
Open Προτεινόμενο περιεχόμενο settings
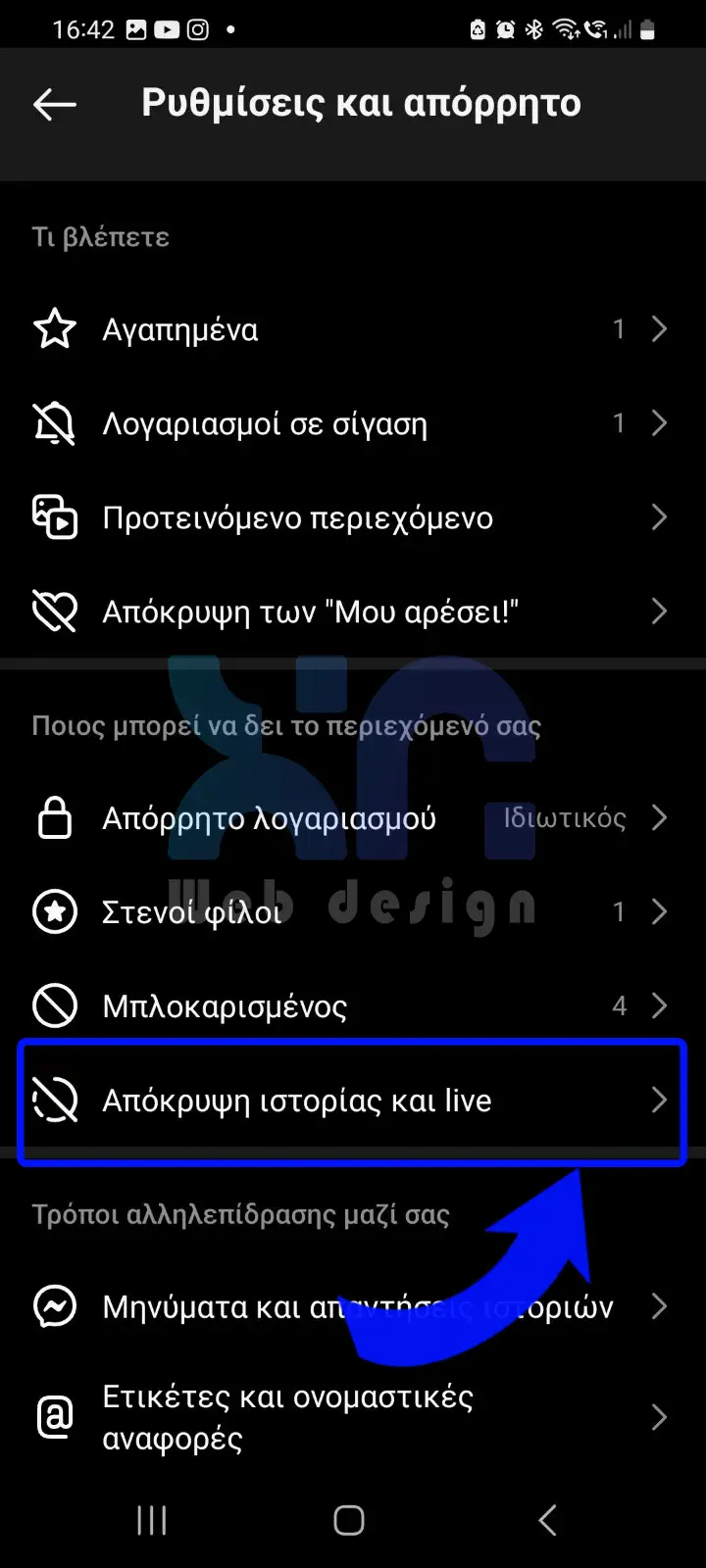click(x=353, y=517)
